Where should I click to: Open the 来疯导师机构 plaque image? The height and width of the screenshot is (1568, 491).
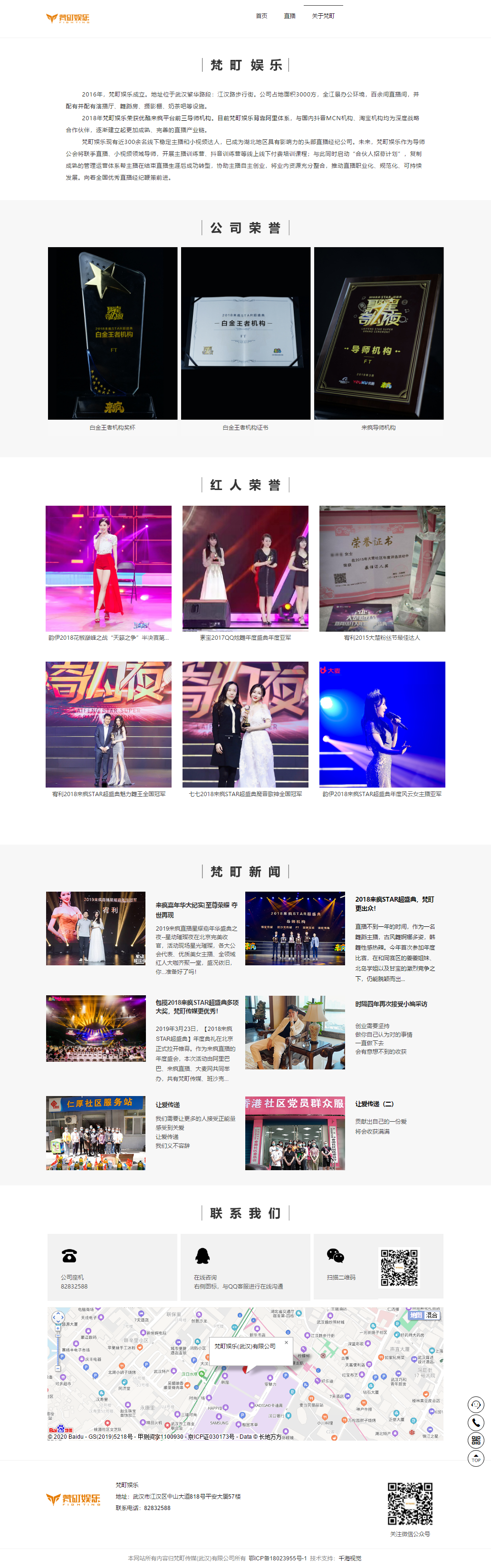tap(378, 333)
